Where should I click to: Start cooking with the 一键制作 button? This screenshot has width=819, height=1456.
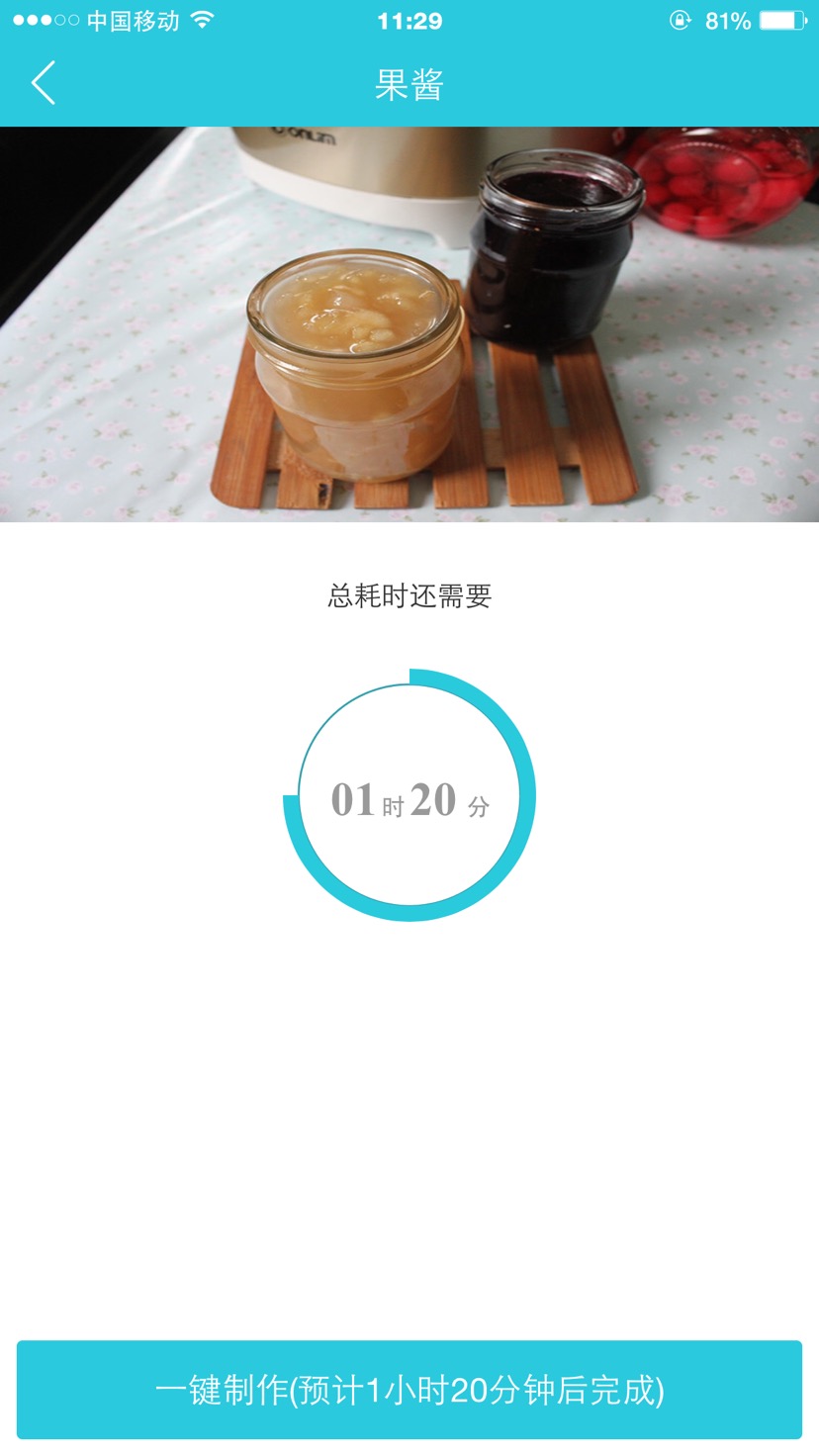click(x=409, y=1390)
